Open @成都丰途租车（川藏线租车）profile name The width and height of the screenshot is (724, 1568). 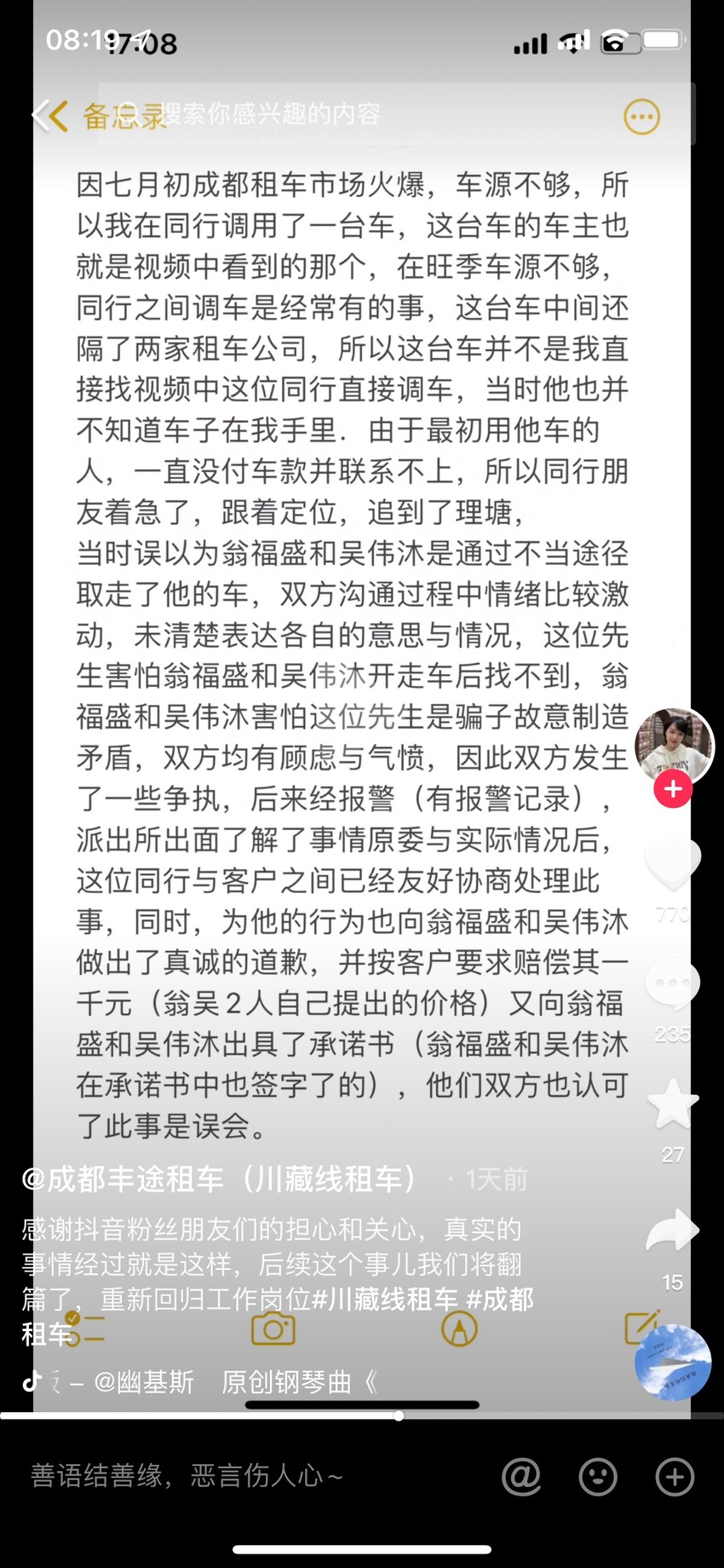click(x=220, y=1179)
